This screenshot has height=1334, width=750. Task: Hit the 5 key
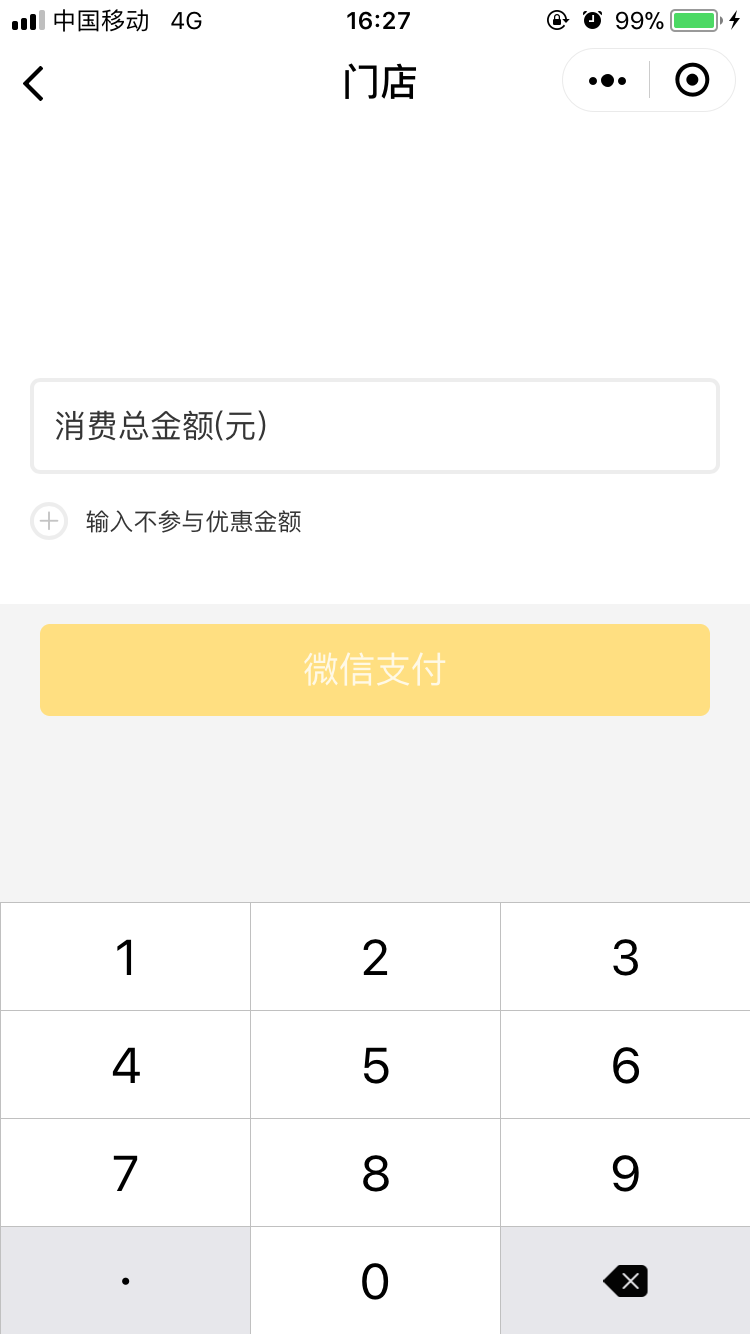pos(375,1065)
